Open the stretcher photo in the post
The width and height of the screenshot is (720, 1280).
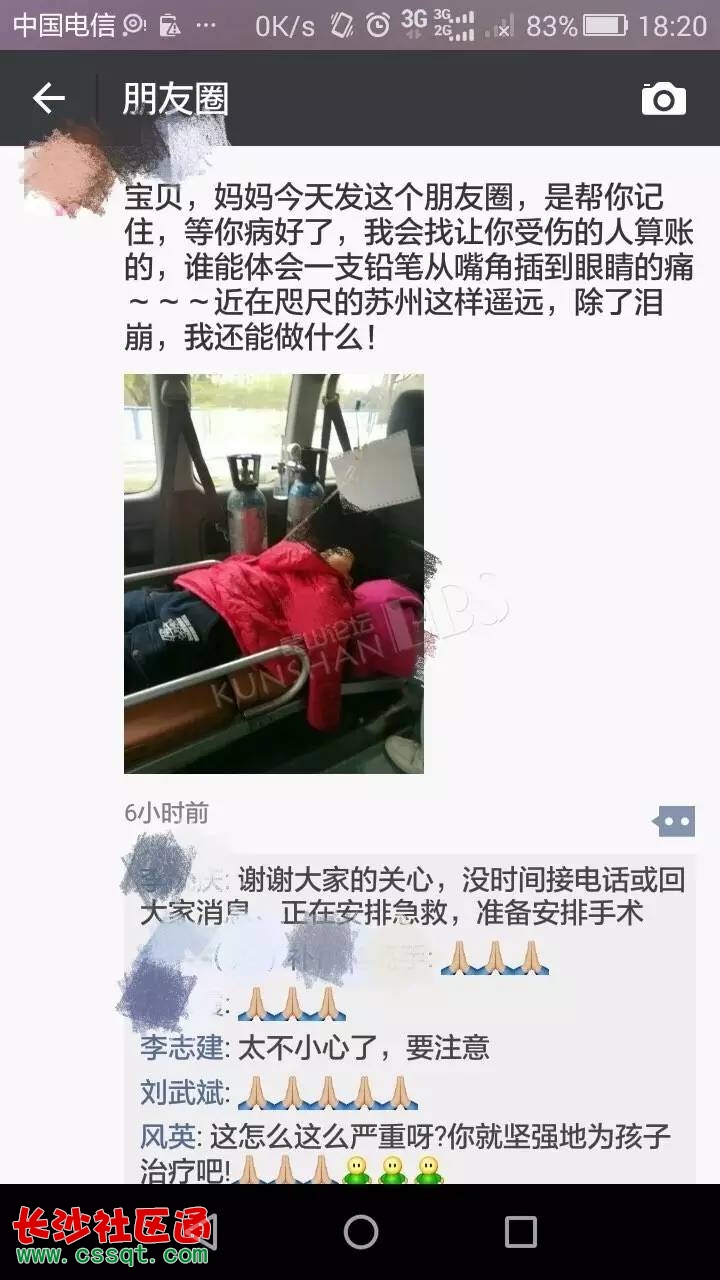click(273, 573)
